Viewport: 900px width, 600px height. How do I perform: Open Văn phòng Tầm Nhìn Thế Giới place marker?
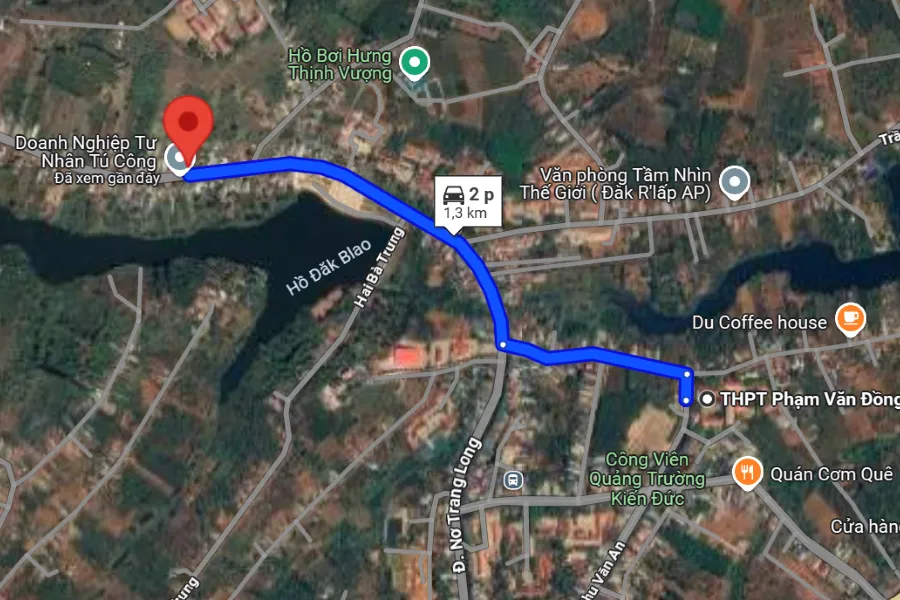[736, 181]
